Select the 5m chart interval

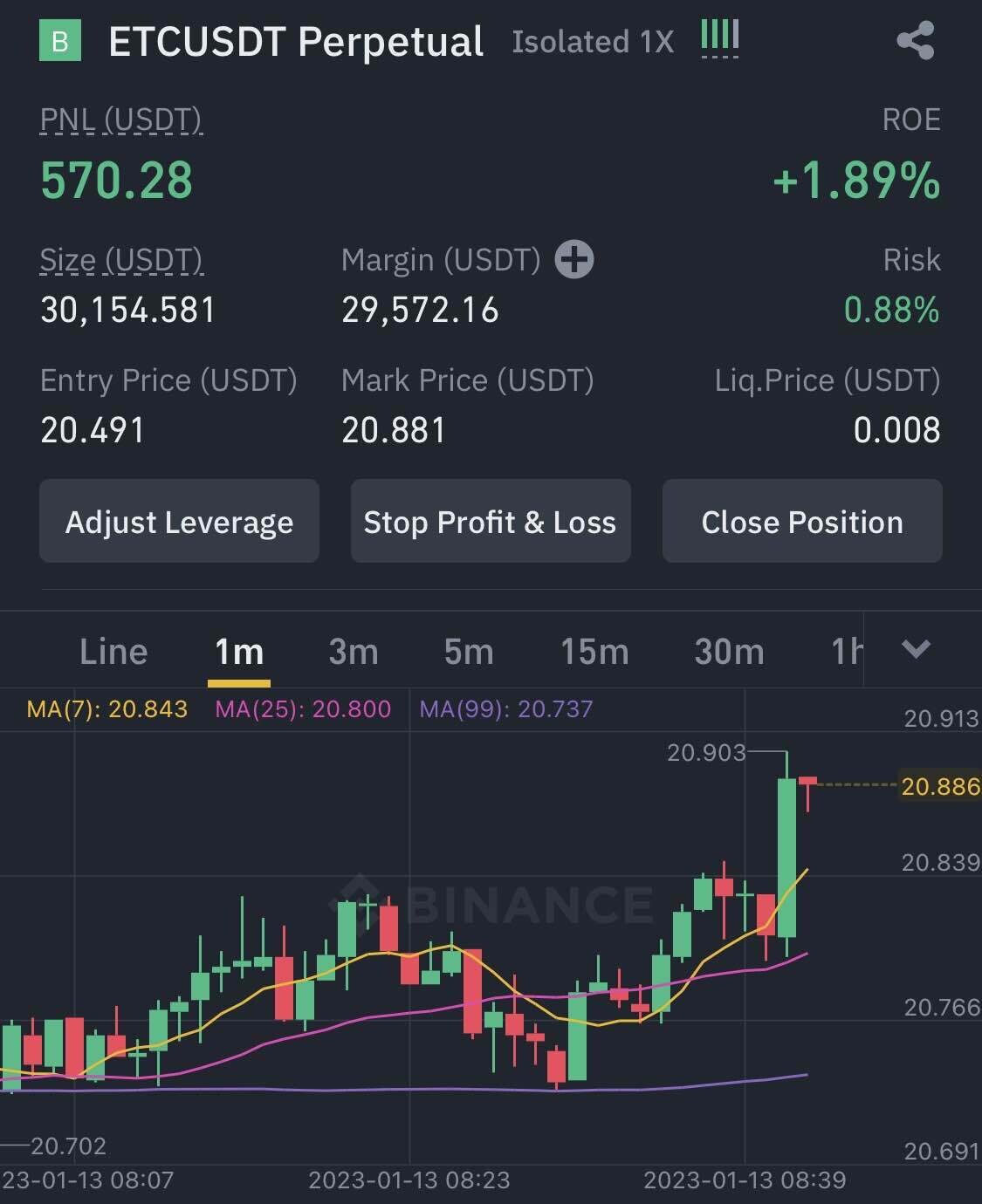tap(469, 652)
